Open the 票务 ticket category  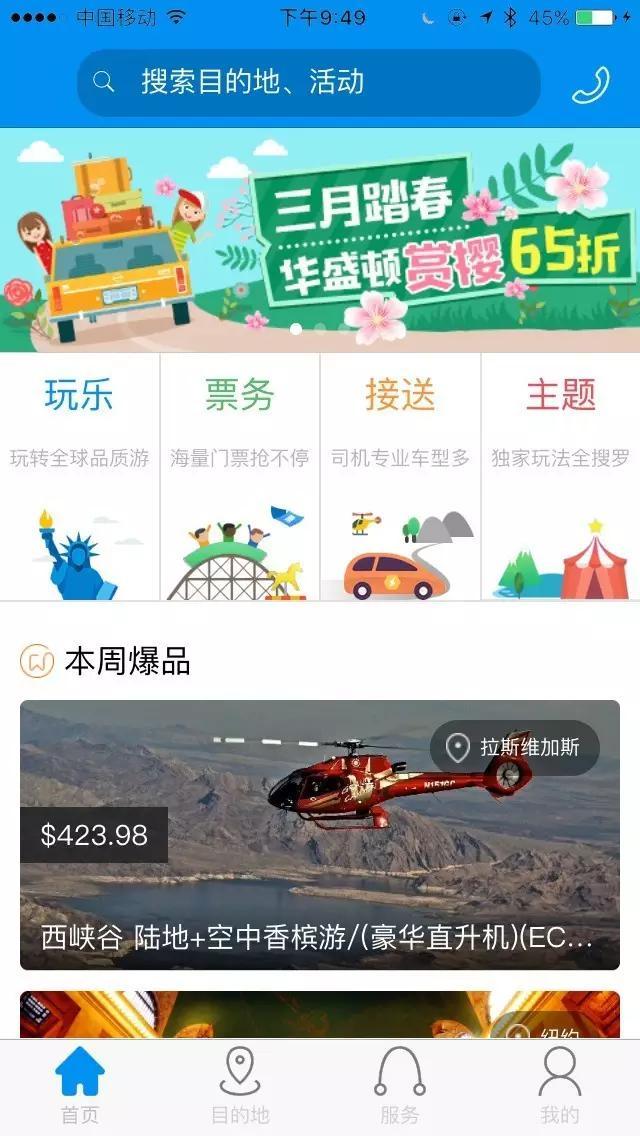pyautogui.click(x=240, y=476)
